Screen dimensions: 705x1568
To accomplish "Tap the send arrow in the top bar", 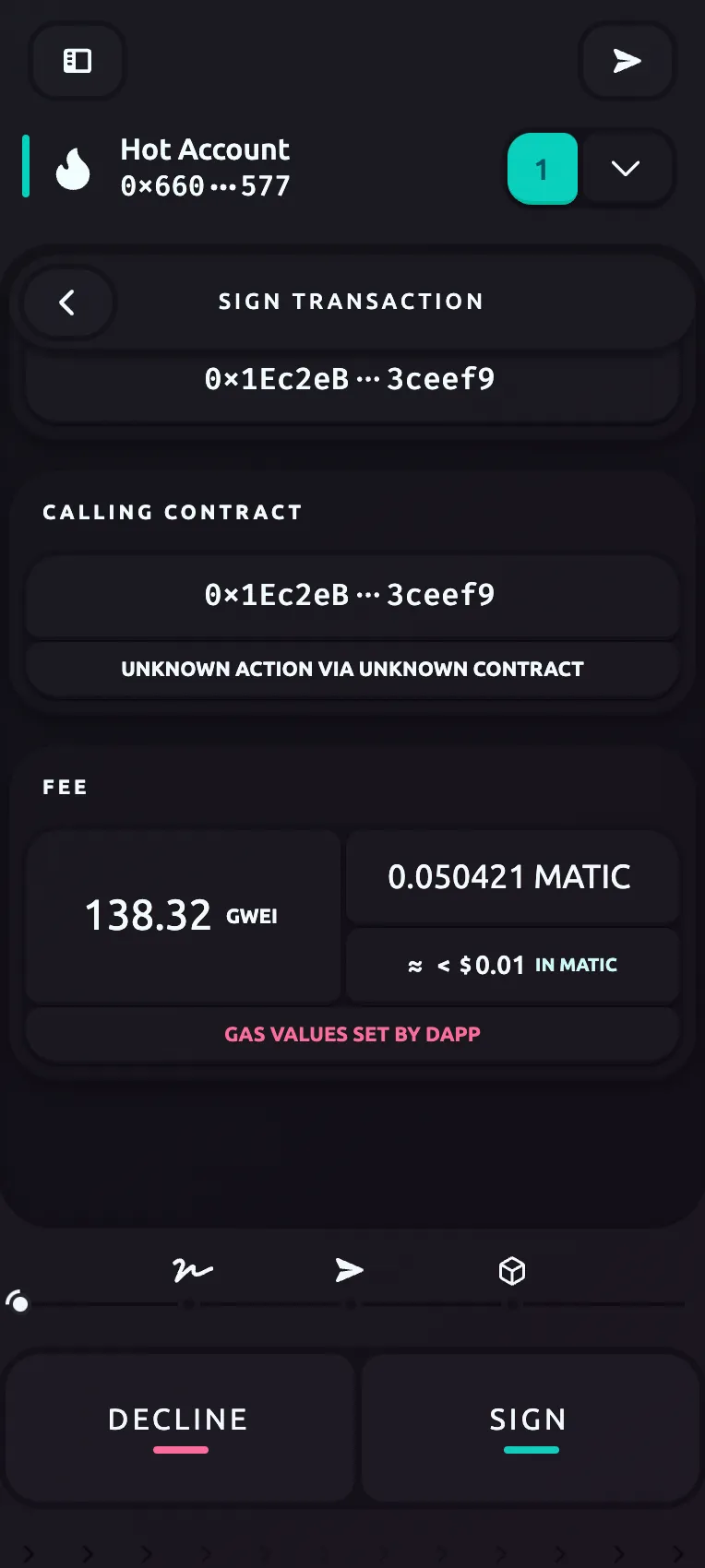I will point(627,61).
